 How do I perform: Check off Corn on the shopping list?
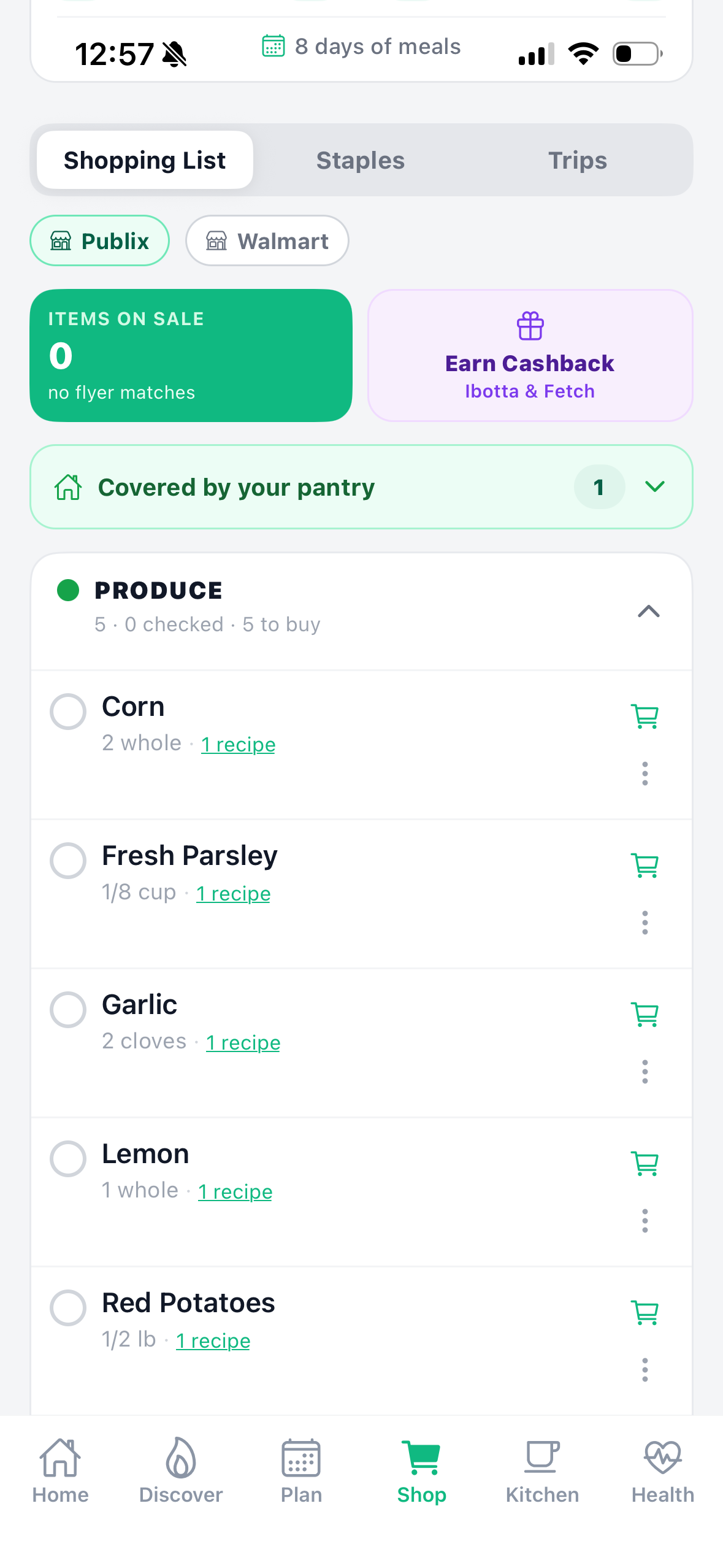tap(67, 712)
